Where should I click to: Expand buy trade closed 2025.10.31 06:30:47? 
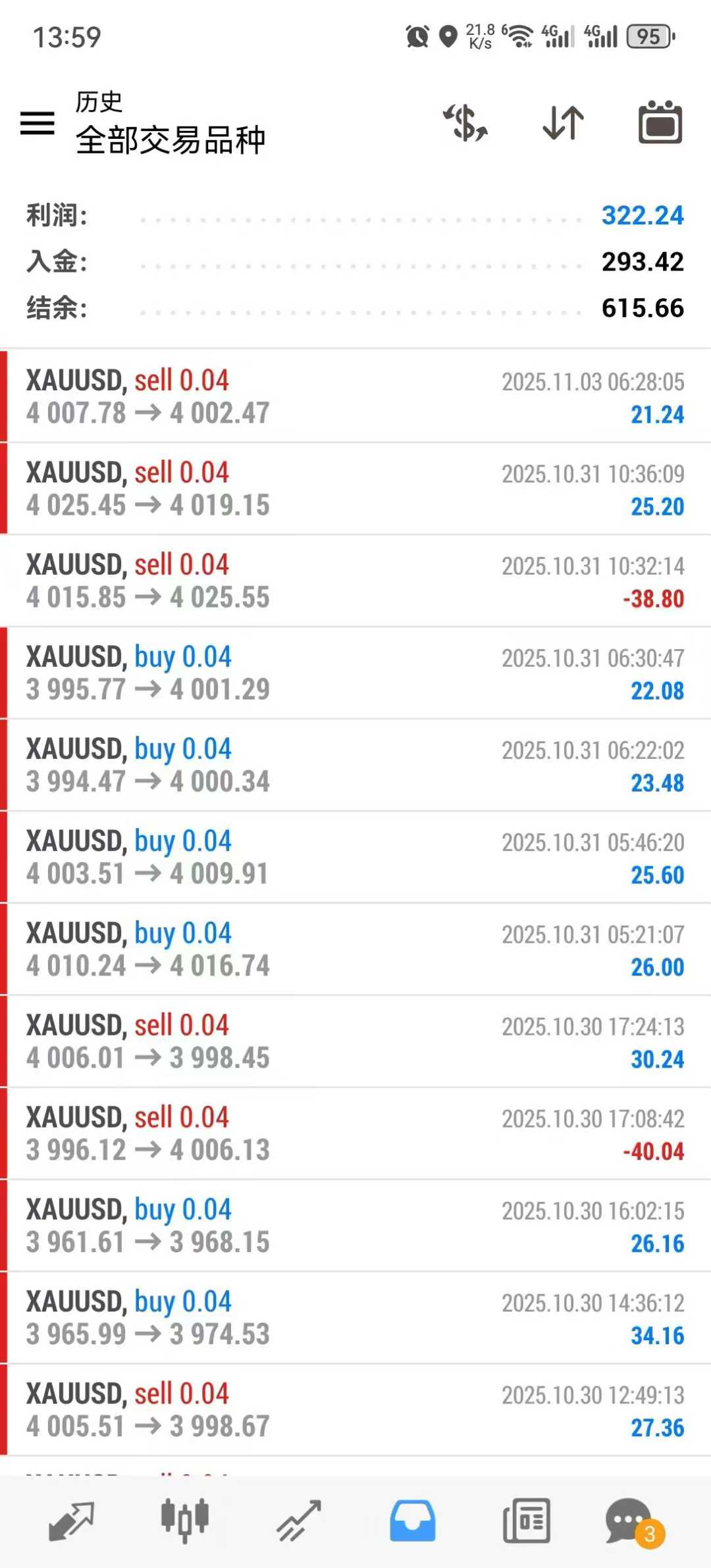[x=355, y=673]
